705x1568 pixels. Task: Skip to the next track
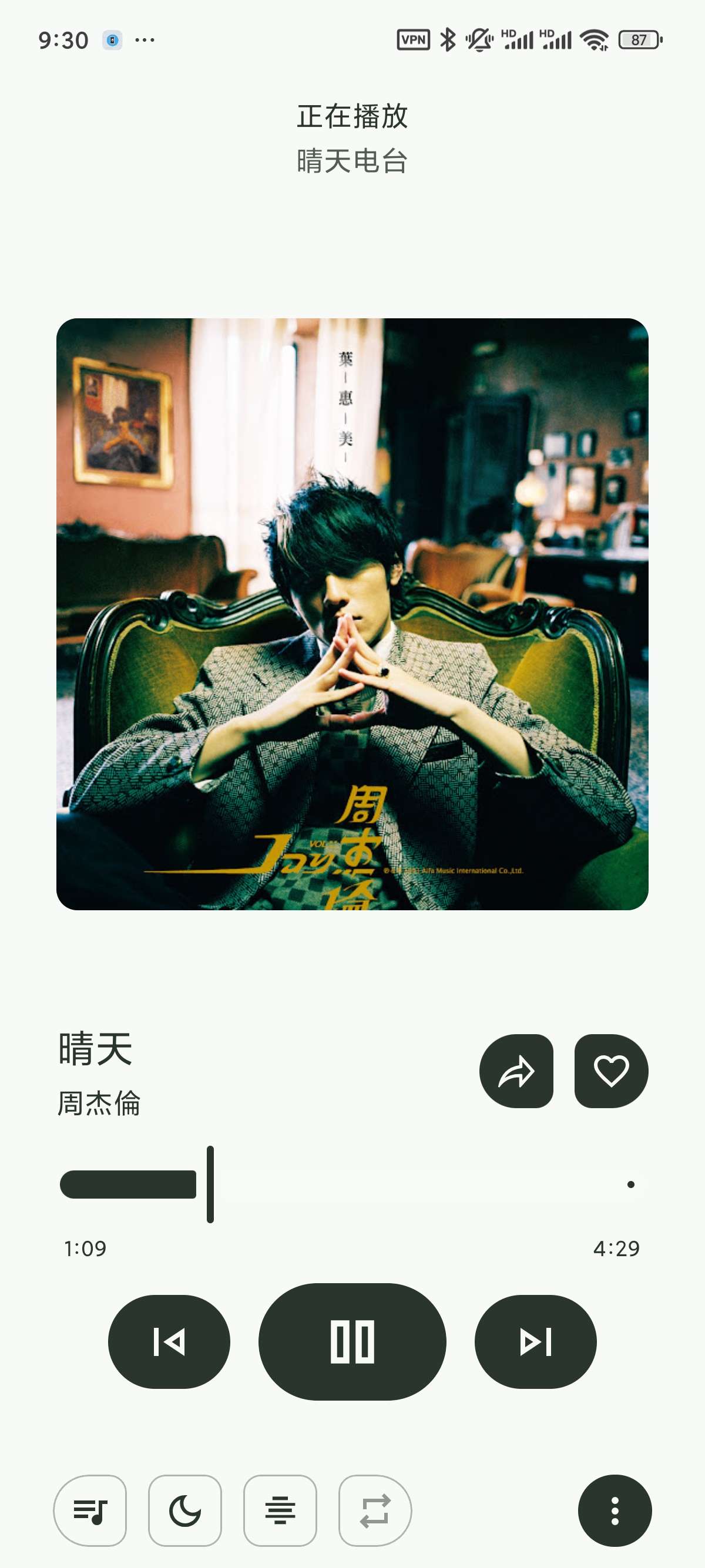point(535,1341)
